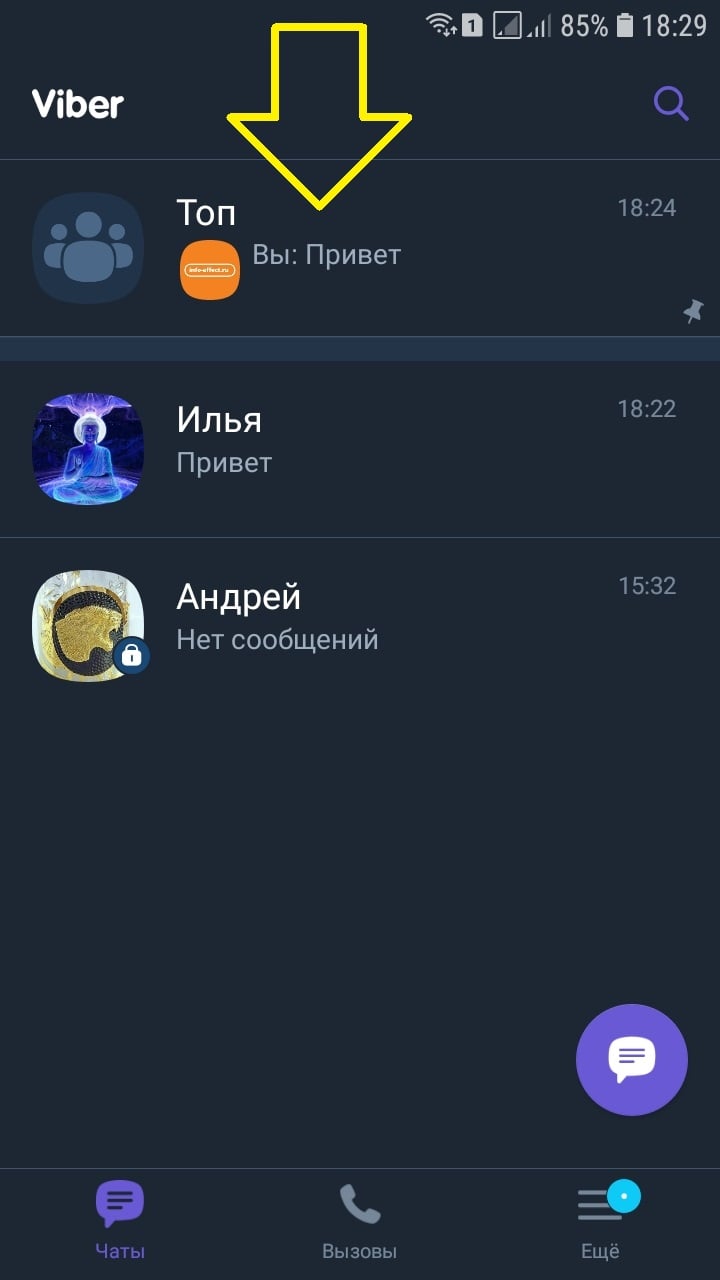This screenshot has height=1280, width=720.
Task: Tap the Viber title text
Action: click(78, 103)
